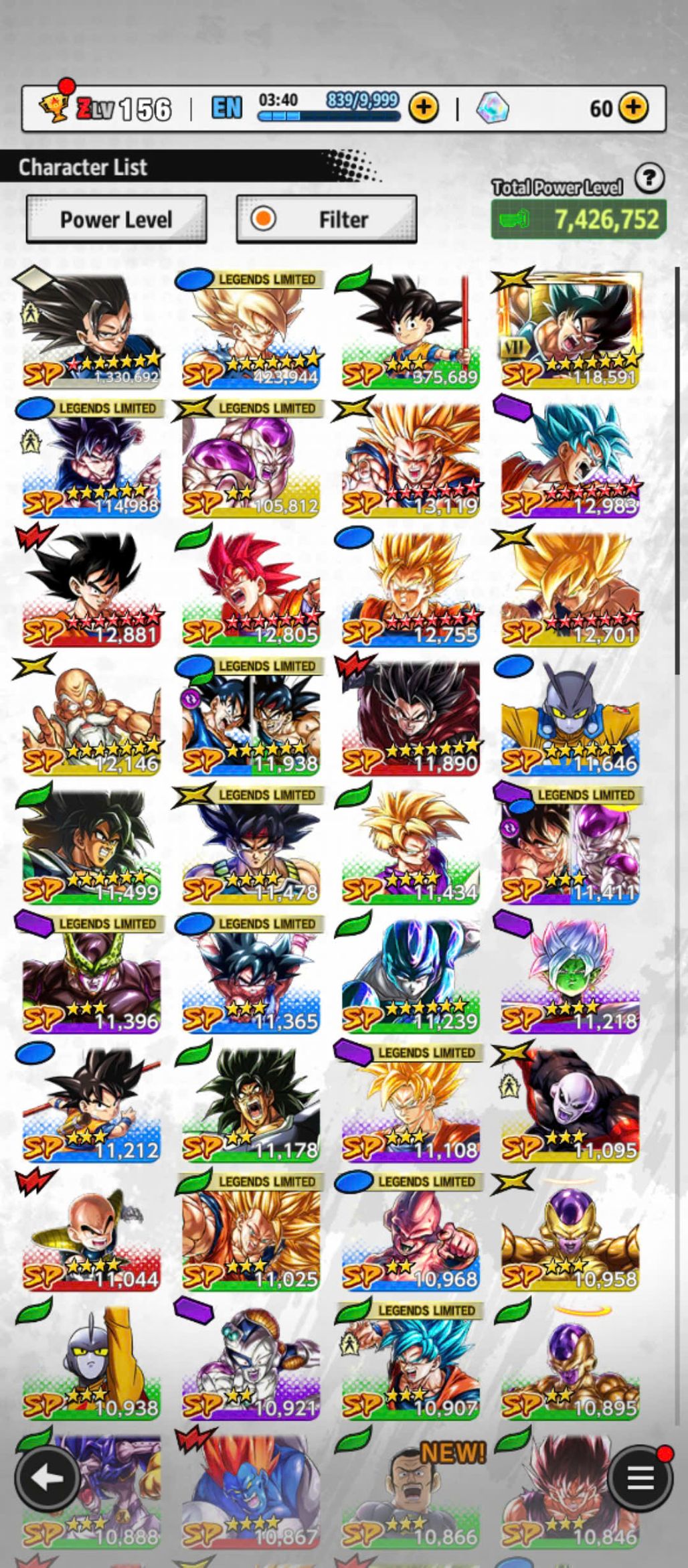The width and height of the screenshot is (688, 1568).
Task: Go back with the arrow button
Action: pyautogui.click(x=47, y=1478)
